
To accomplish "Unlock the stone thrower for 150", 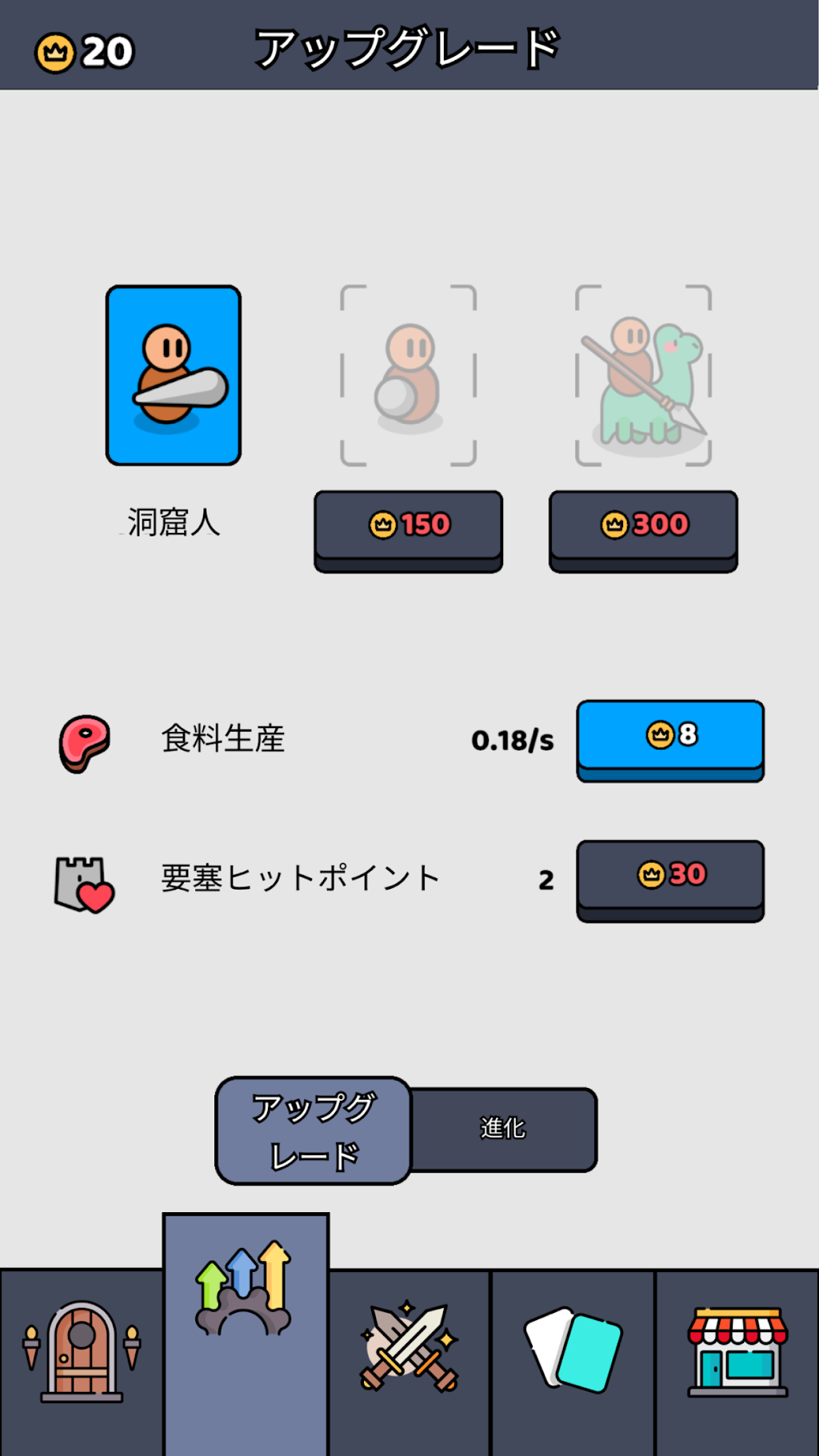I will (x=408, y=530).
